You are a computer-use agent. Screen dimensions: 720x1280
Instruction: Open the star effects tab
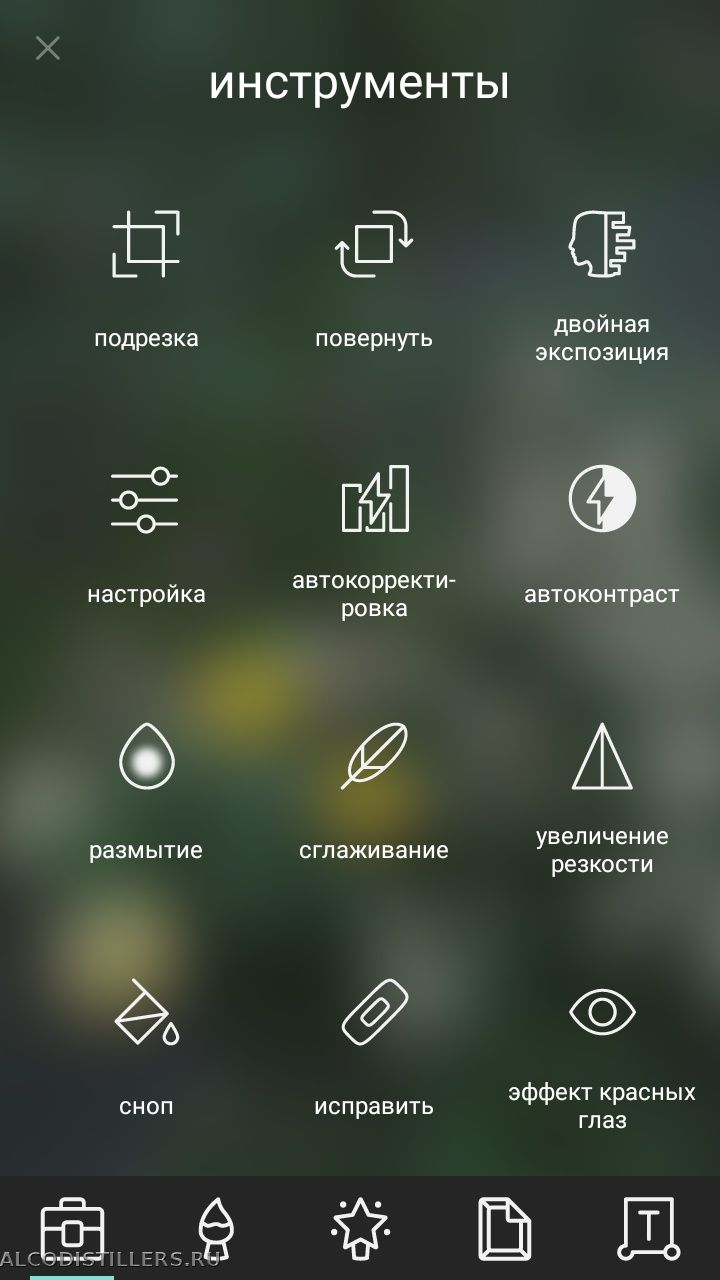click(x=360, y=1228)
